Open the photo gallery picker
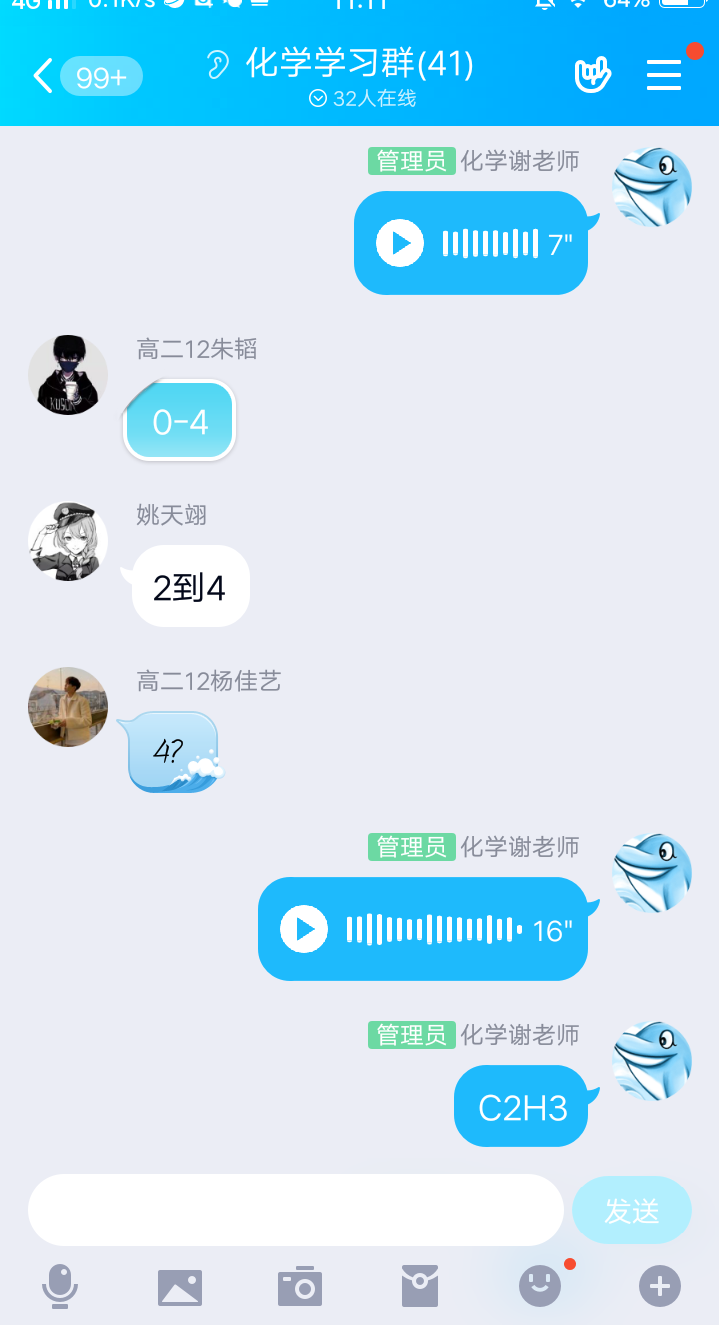719x1325 pixels. (x=180, y=1286)
